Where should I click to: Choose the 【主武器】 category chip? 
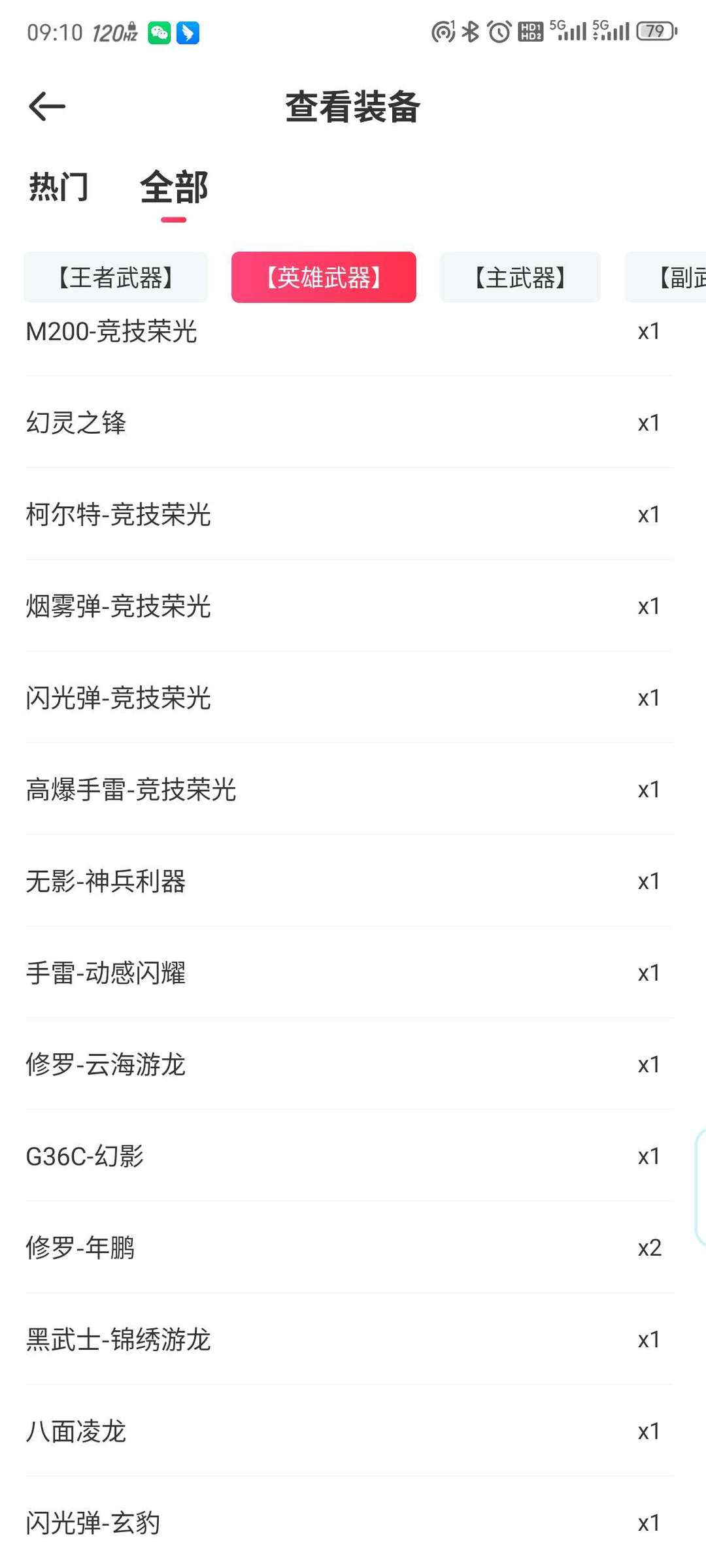point(520,278)
